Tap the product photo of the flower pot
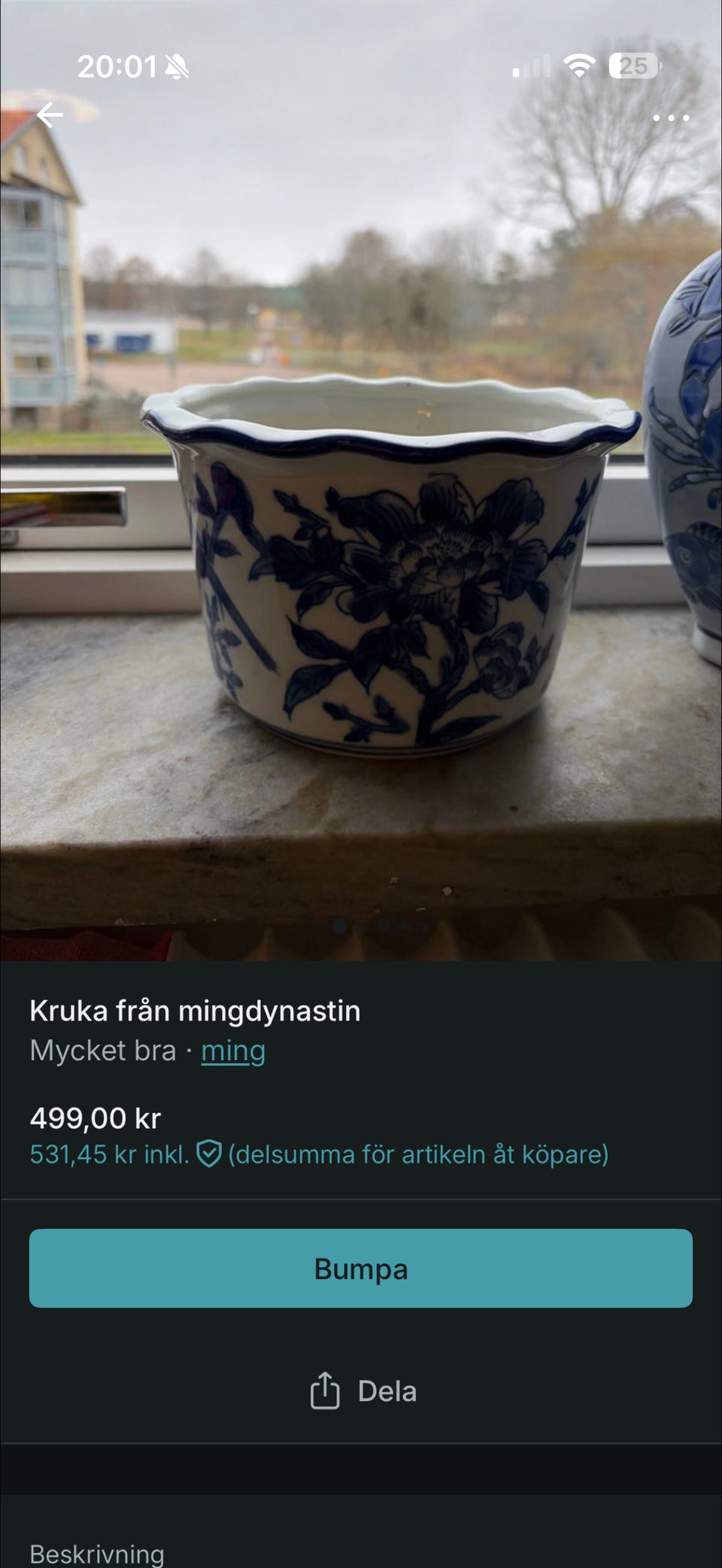This screenshot has width=722, height=1568. coord(376,572)
